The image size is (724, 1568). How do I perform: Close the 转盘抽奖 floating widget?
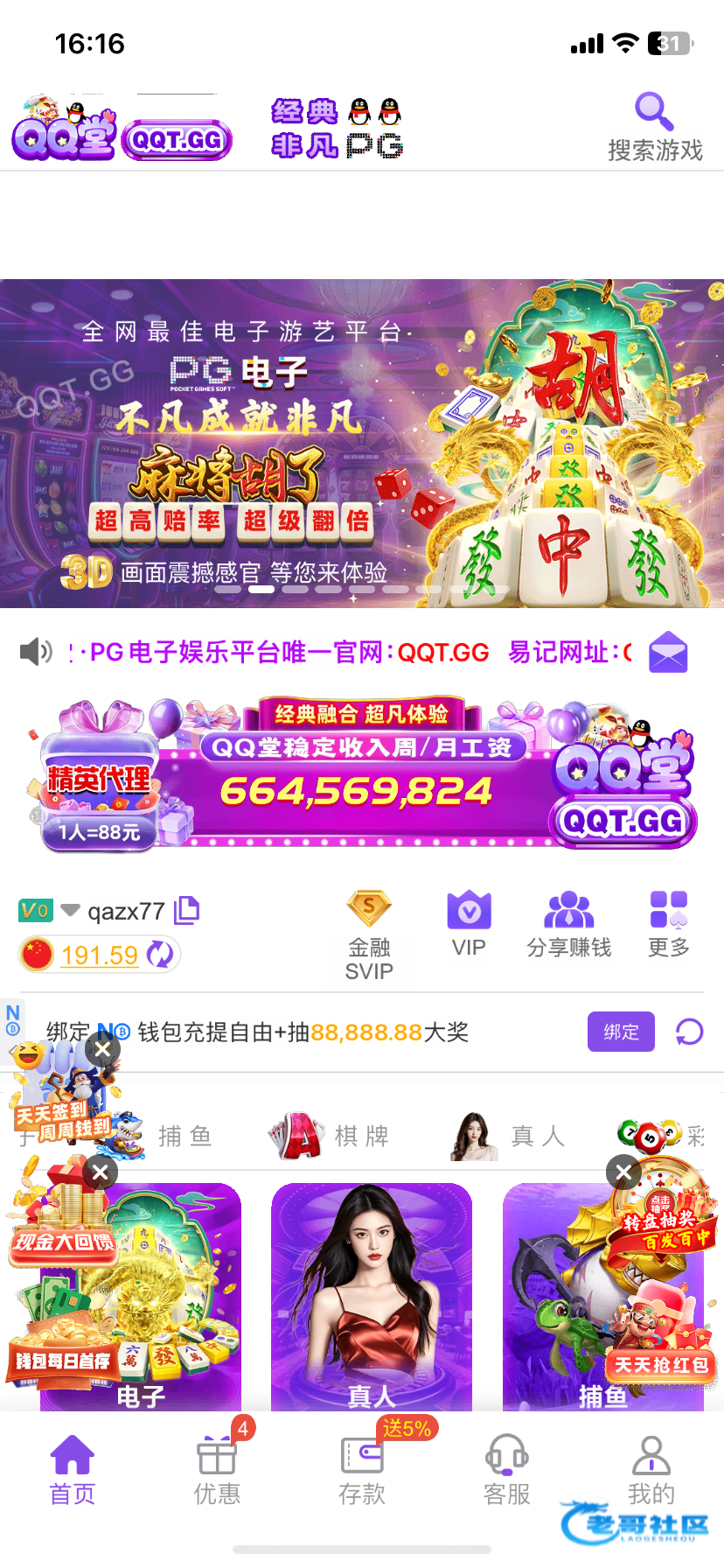coord(623,1172)
